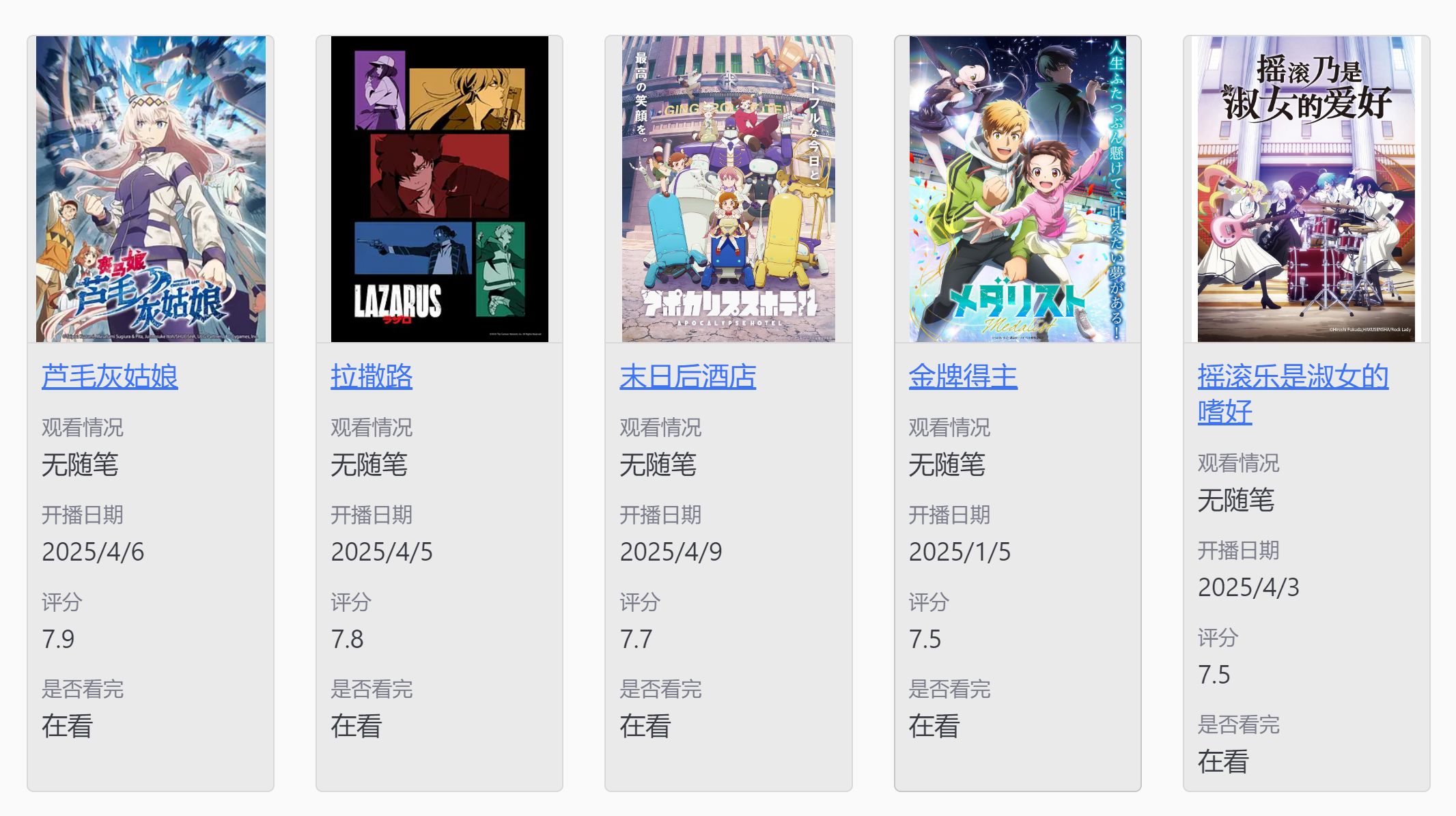Open the 芦毛灰姑娘 title link
This screenshot has height=816, width=1456.
coord(109,376)
